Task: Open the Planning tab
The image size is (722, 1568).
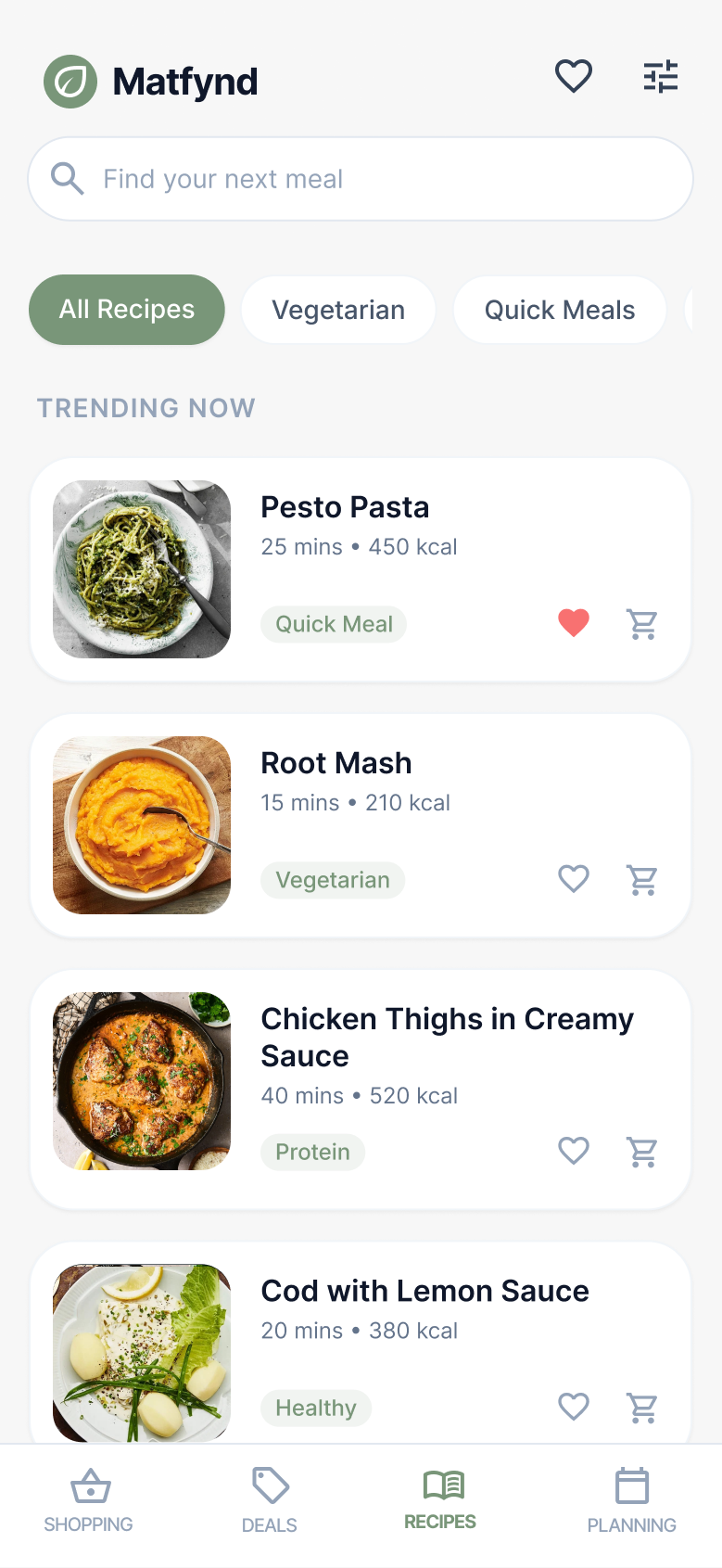Action: pos(631,1500)
